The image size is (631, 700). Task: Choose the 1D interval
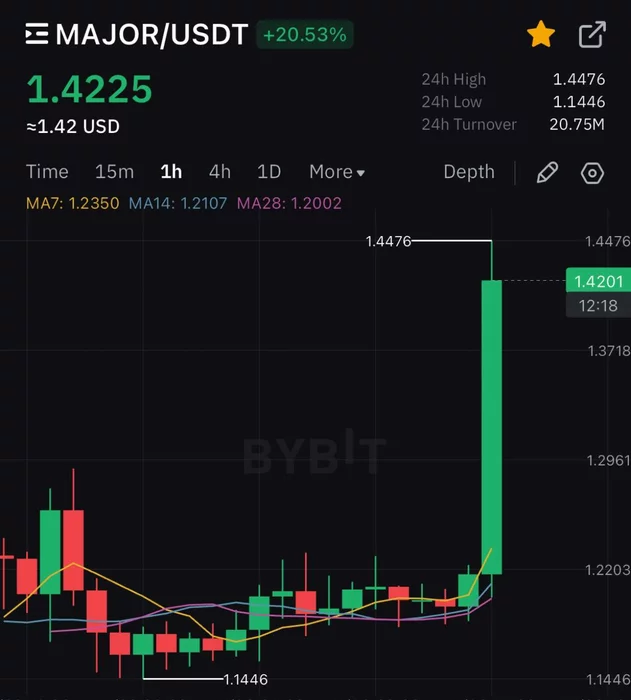point(269,172)
